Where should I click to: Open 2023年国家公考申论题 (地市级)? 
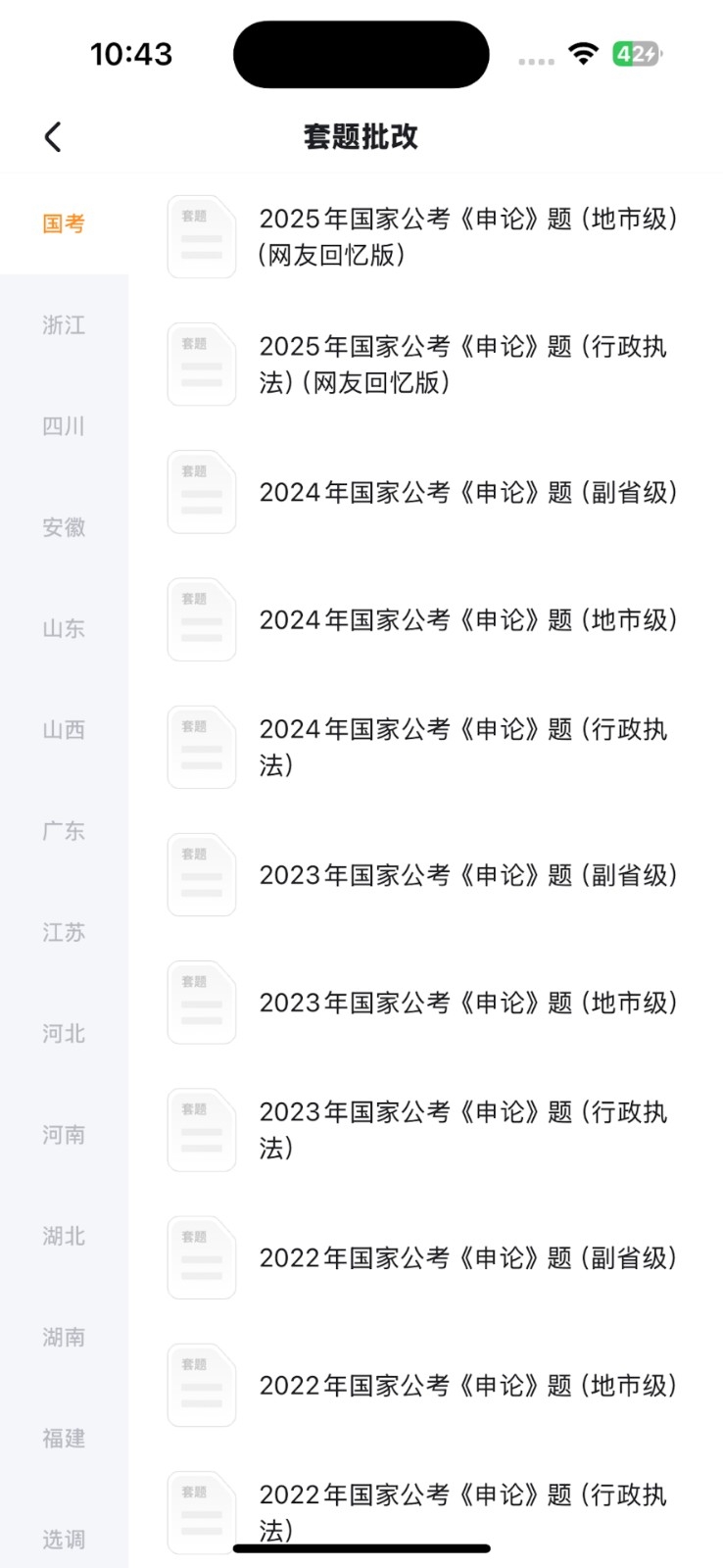click(425, 1003)
